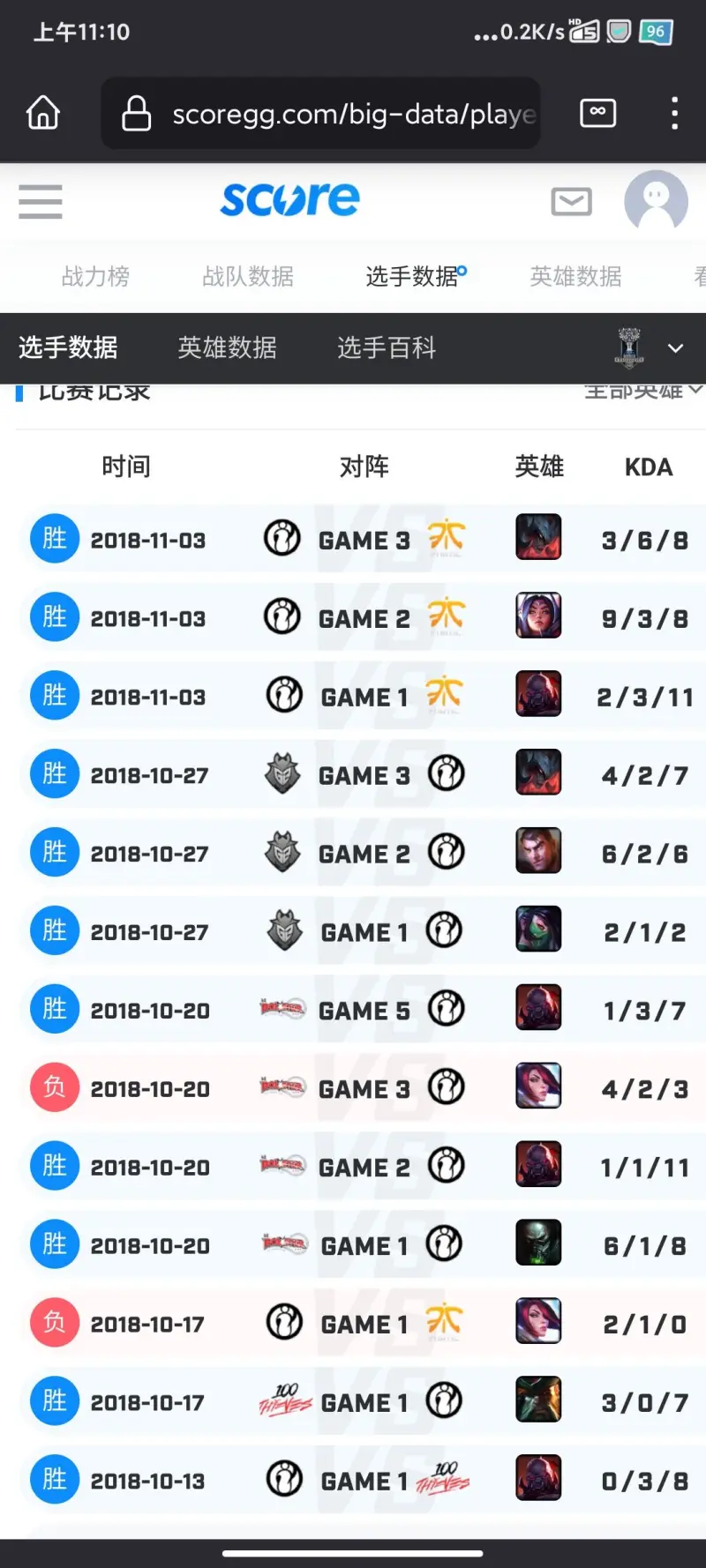Open the messages envelope icon
Image resolution: width=706 pixels, height=1568 pixels.
(571, 201)
